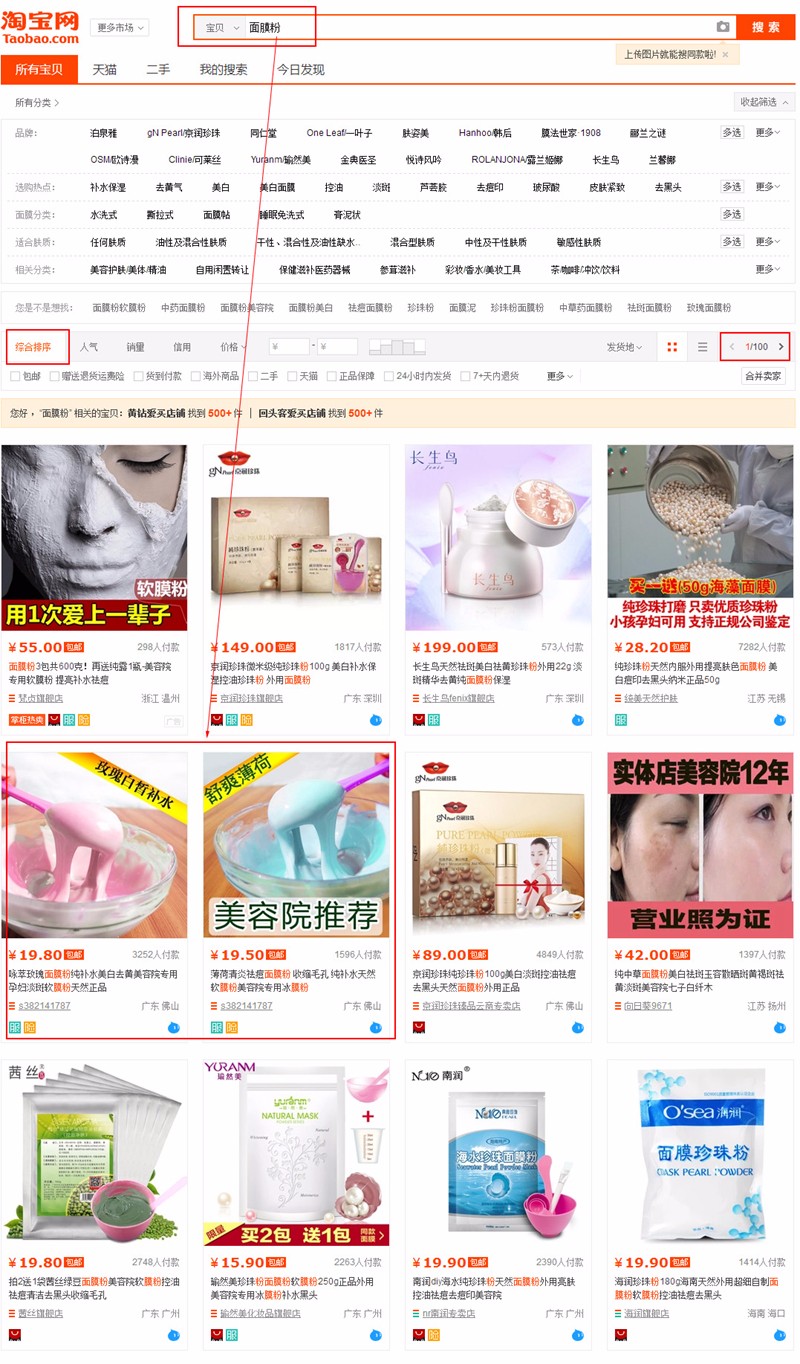Image resolution: width=800 pixels, height=1364 pixels.
Task: Sort results by 人气
Action: [x=89, y=347]
